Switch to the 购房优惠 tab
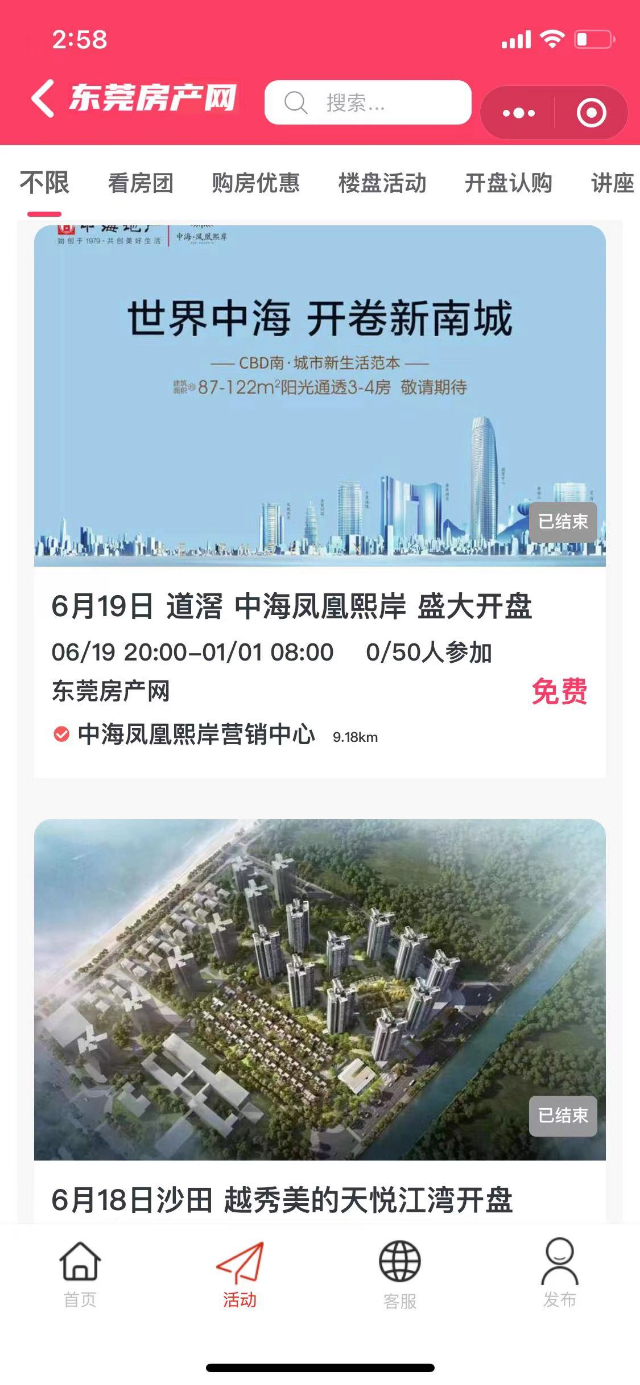This screenshot has height=1385, width=640. coord(256,183)
